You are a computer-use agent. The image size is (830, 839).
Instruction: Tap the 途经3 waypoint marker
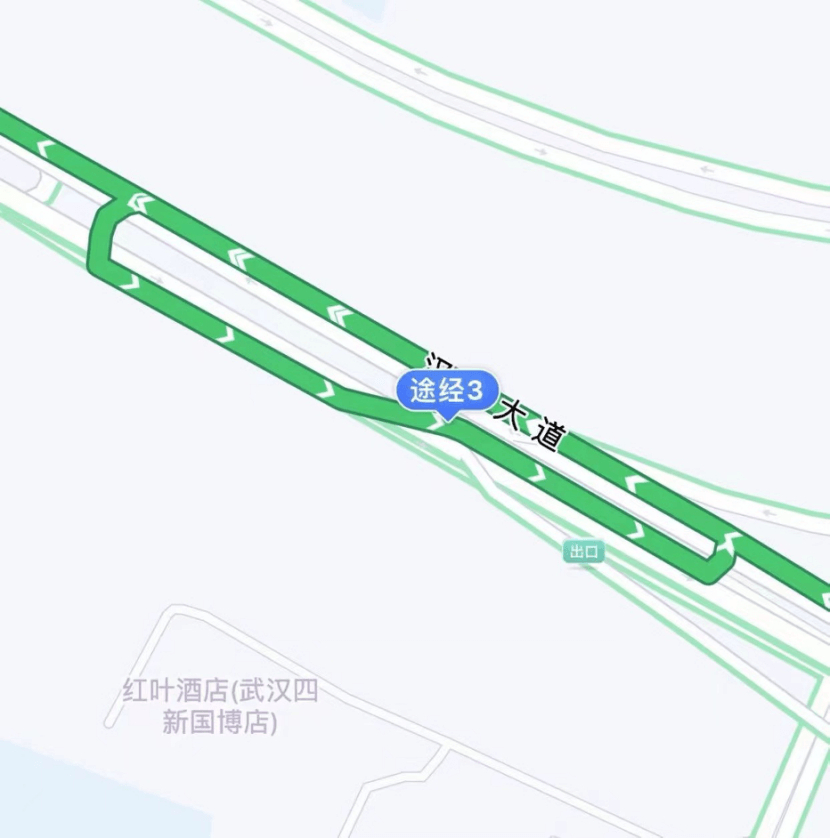[446, 391]
